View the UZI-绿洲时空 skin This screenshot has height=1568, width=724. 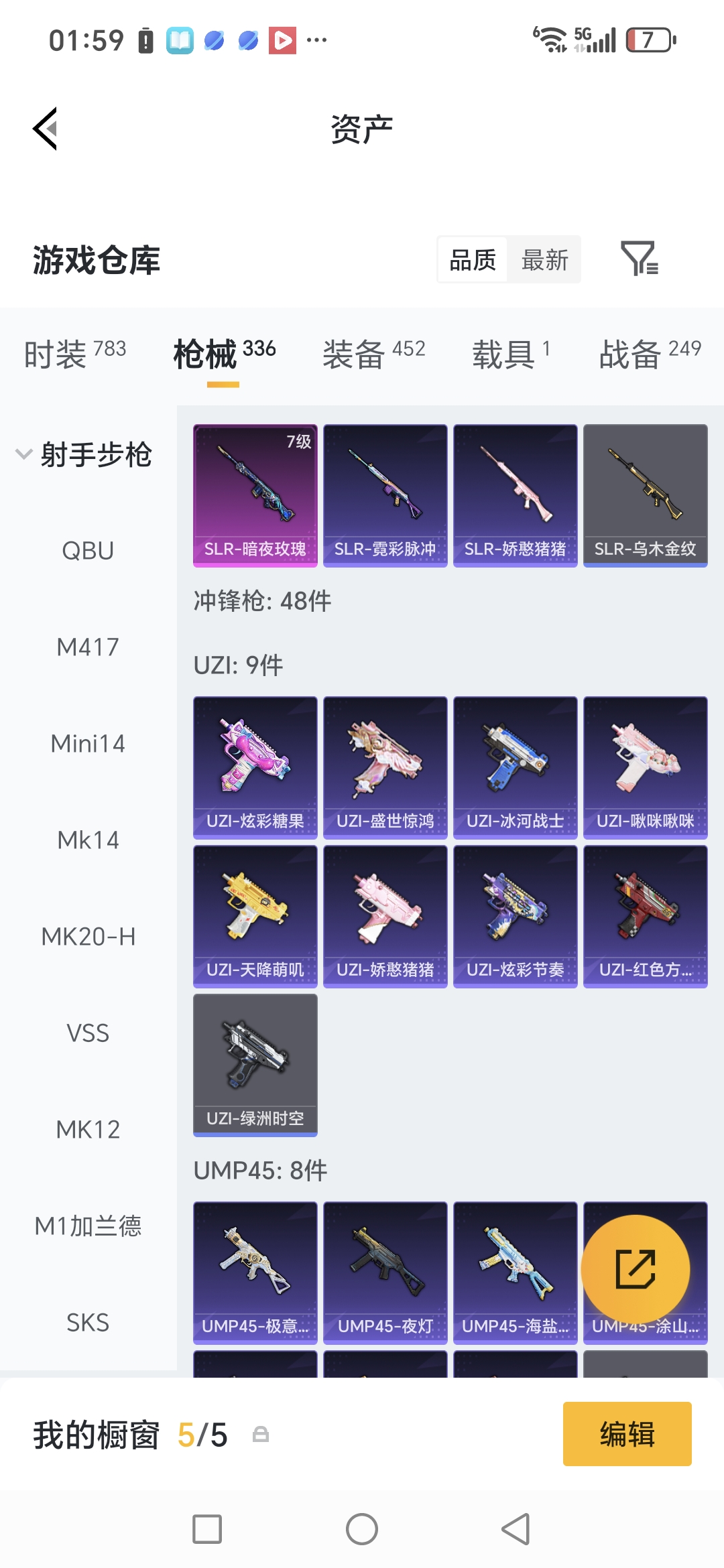pos(255,1065)
